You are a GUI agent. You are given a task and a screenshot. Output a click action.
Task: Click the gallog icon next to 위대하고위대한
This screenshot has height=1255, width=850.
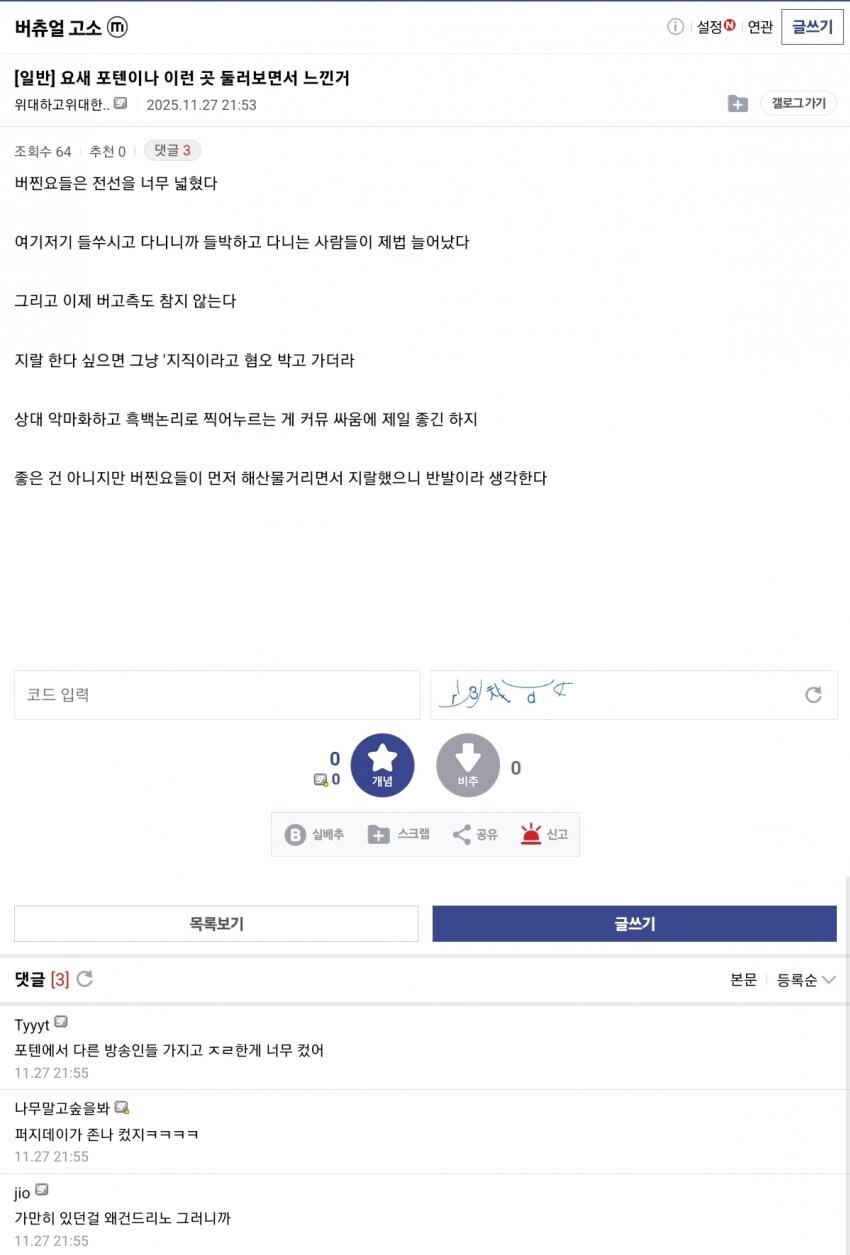(122, 103)
